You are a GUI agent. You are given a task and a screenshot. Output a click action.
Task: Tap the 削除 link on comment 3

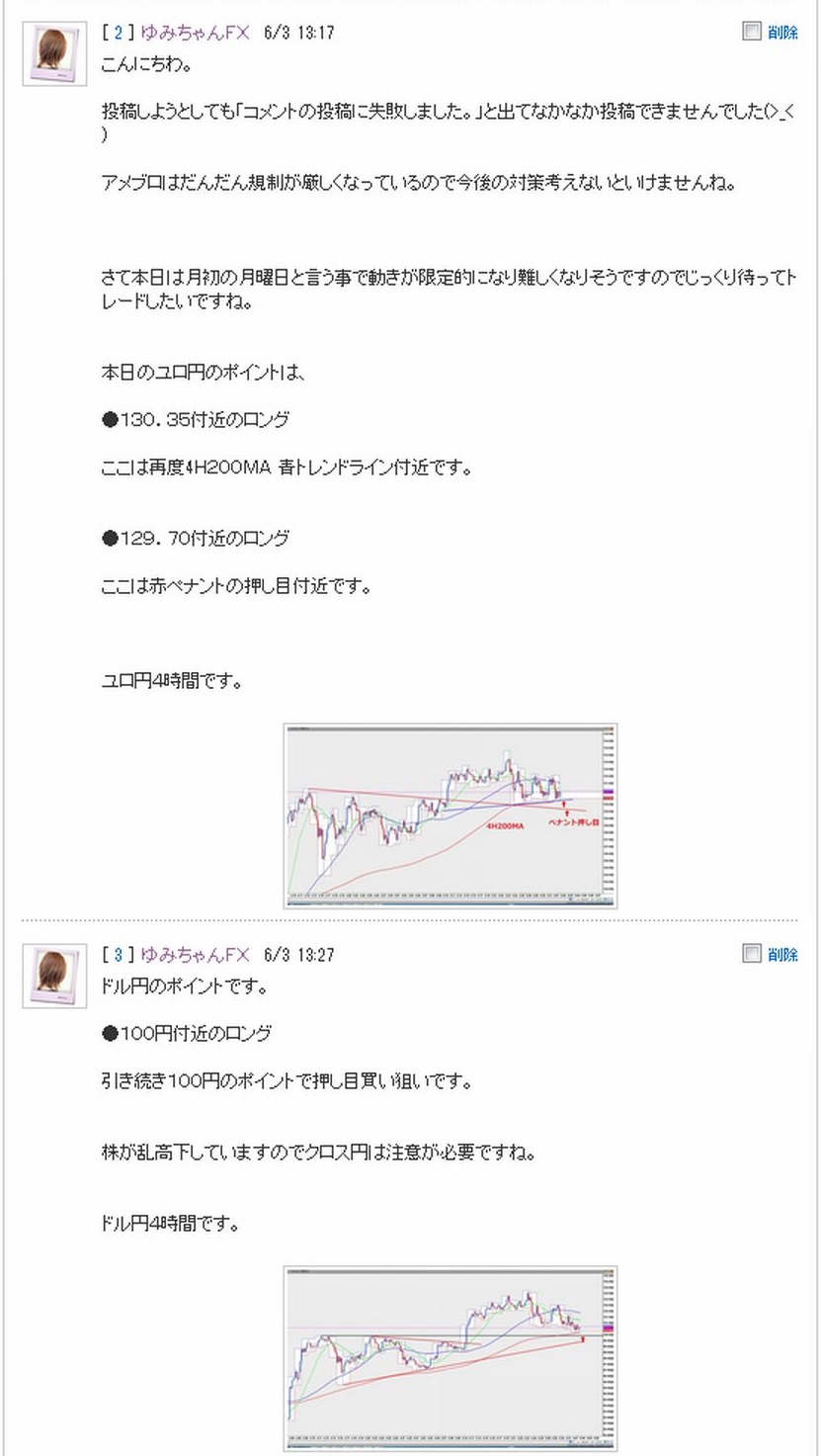coord(782,955)
